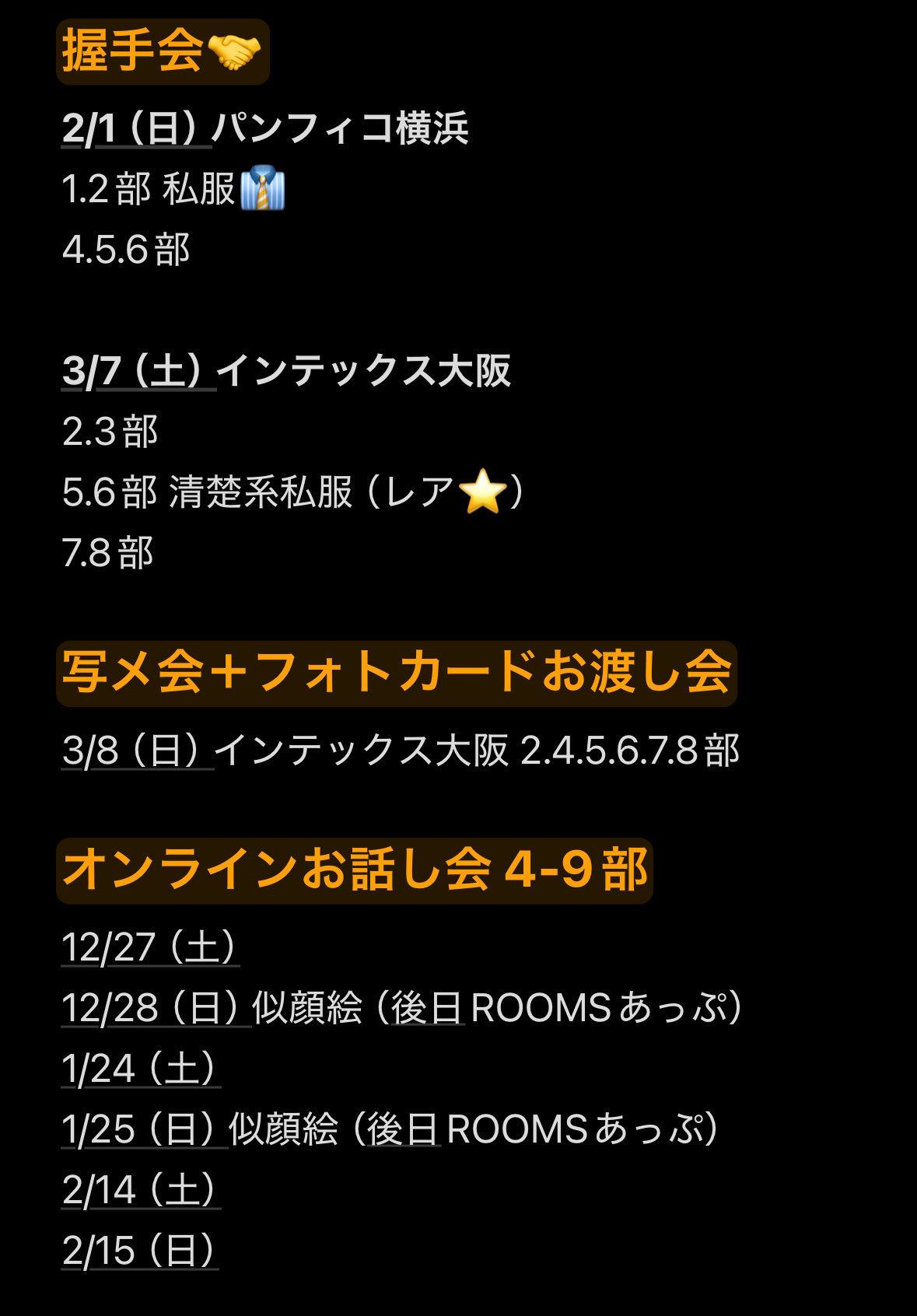The width and height of the screenshot is (917, 1316).
Task: Select the underlined 1/25（日） date
Action: pos(143,1130)
